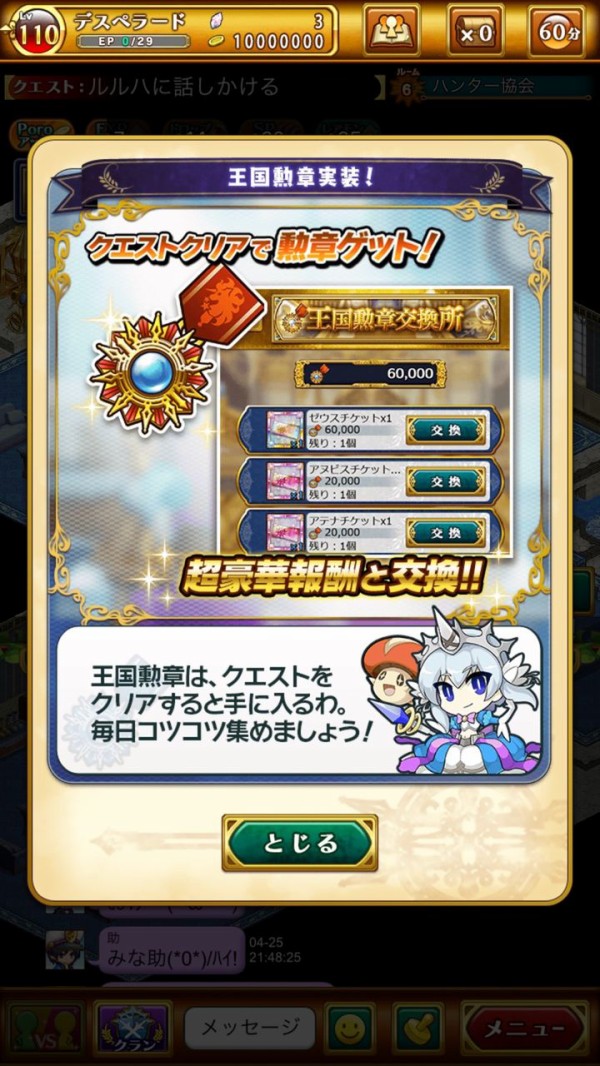Close the dialog with とじる button
The height and width of the screenshot is (1066, 600).
pos(300,843)
